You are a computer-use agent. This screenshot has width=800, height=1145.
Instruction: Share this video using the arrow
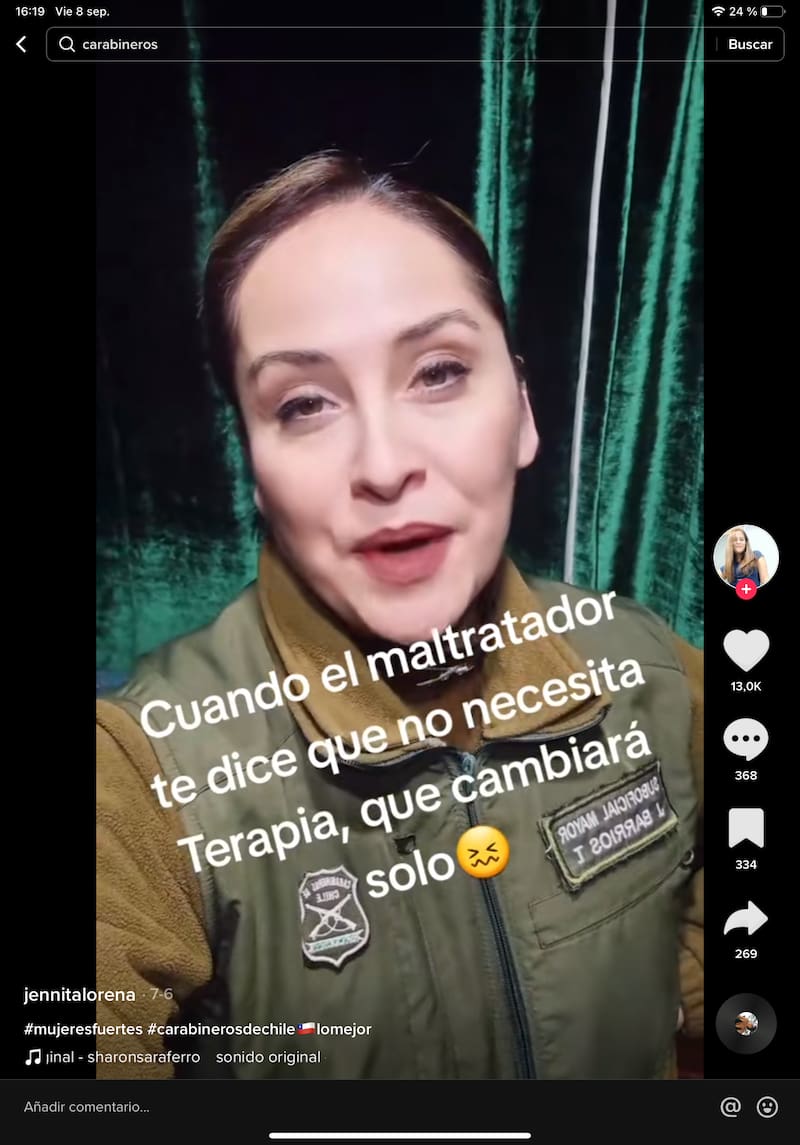(746, 919)
